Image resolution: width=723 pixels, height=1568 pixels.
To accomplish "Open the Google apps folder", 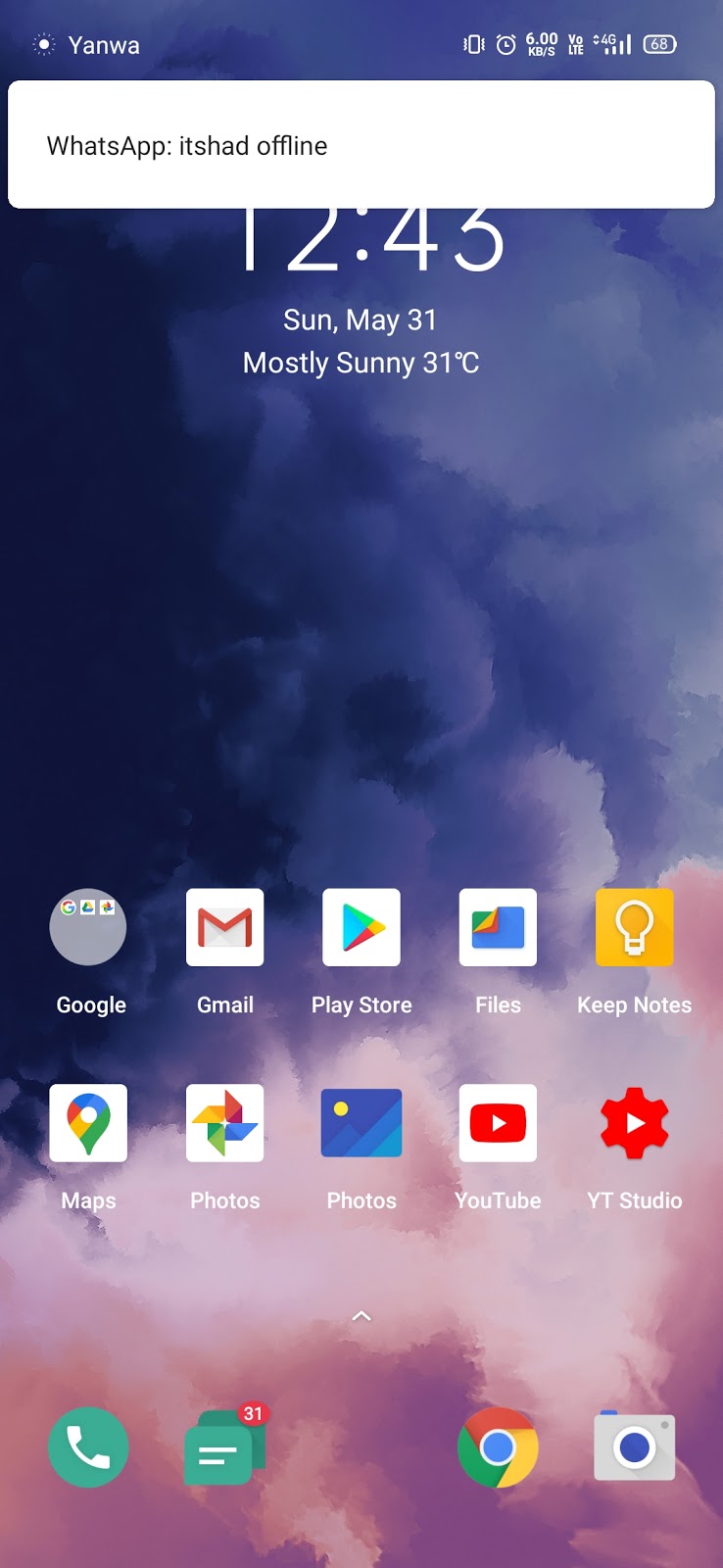I will pyautogui.click(x=88, y=927).
